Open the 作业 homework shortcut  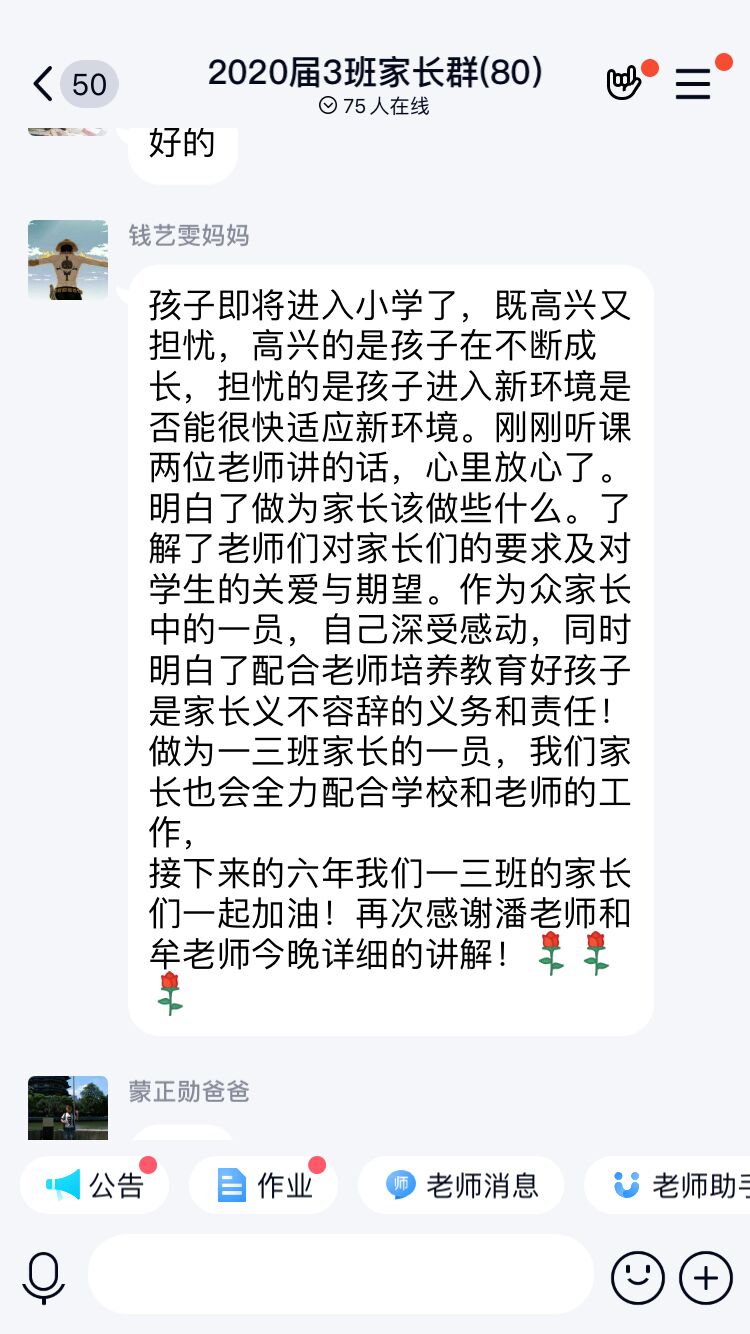[263, 1186]
